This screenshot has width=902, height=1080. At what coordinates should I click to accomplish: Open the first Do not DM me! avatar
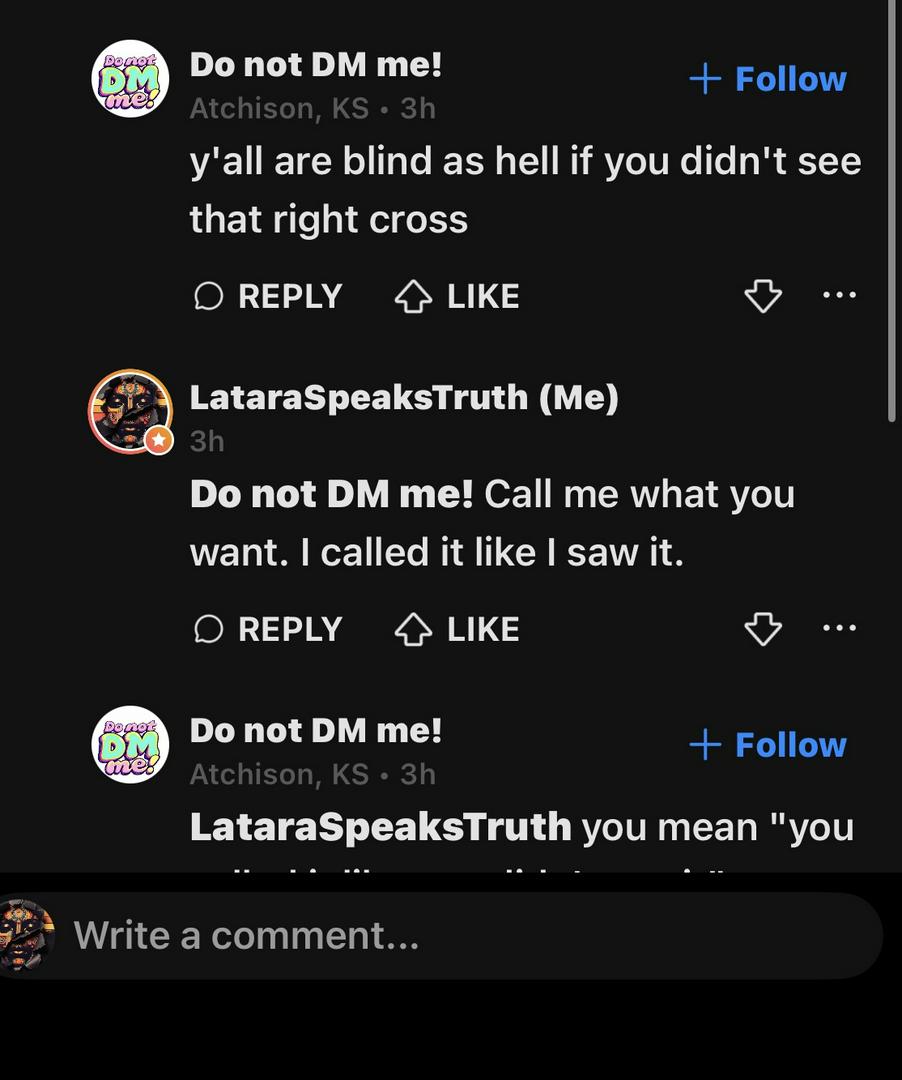pos(130,79)
